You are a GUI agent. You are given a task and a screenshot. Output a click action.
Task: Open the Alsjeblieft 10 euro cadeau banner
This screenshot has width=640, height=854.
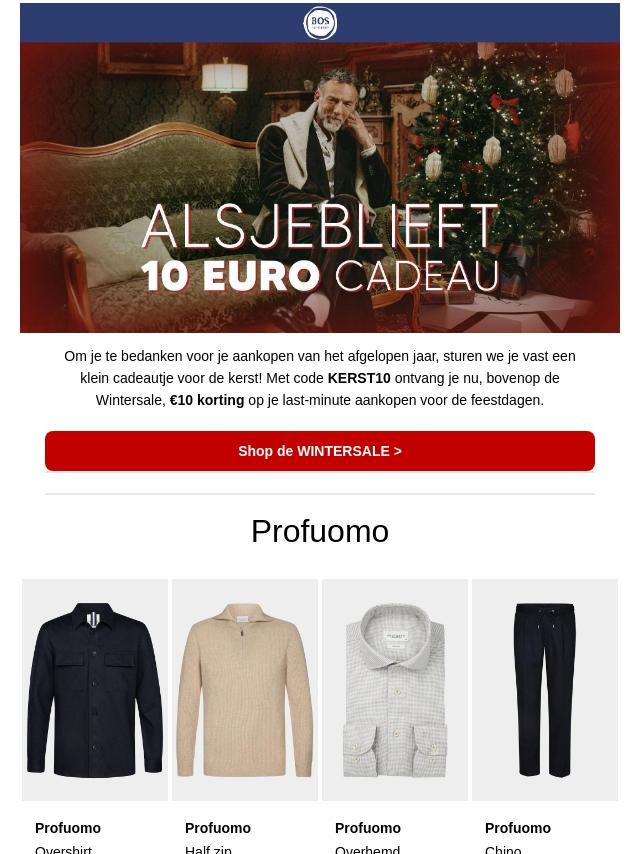(320, 188)
